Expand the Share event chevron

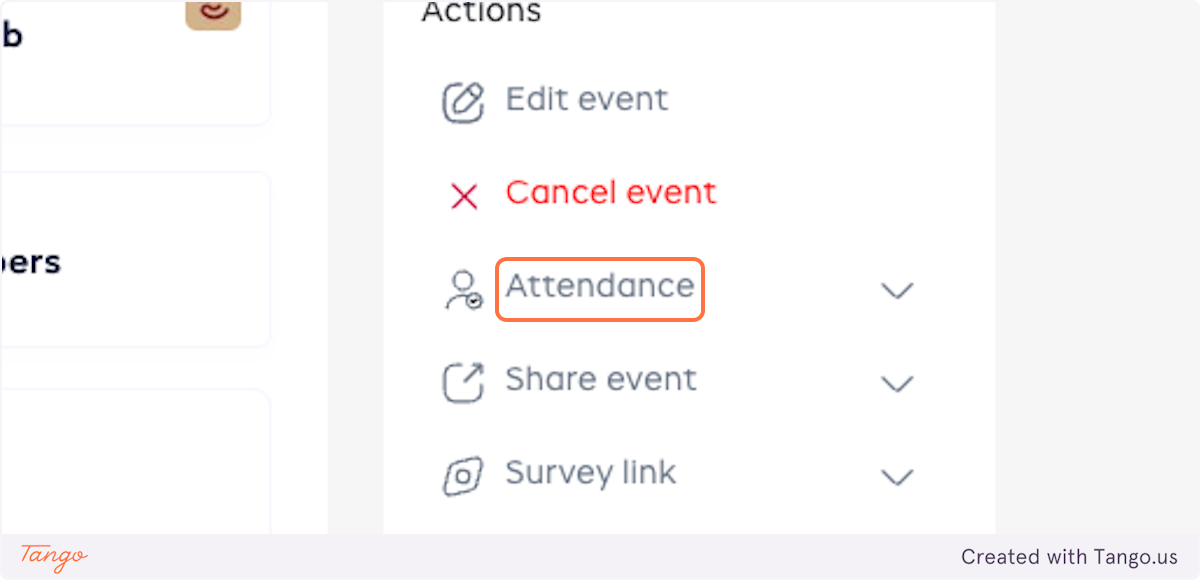pos(897,384)
